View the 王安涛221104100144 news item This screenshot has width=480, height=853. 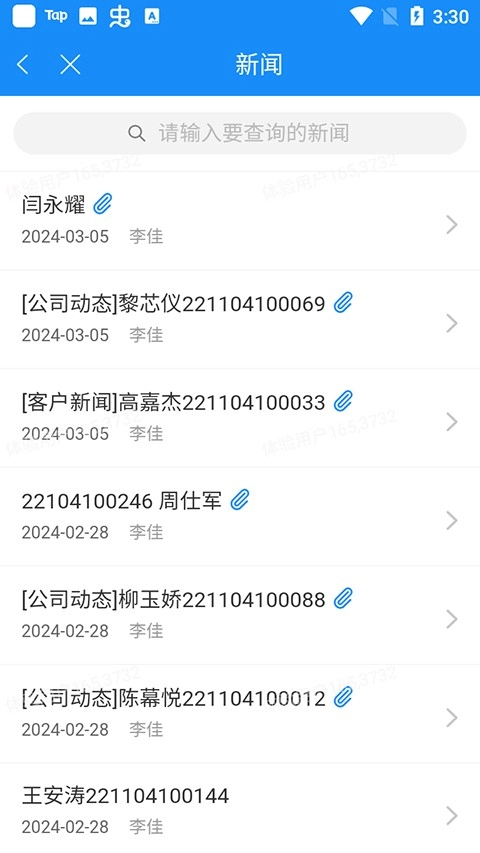[240, 808]
